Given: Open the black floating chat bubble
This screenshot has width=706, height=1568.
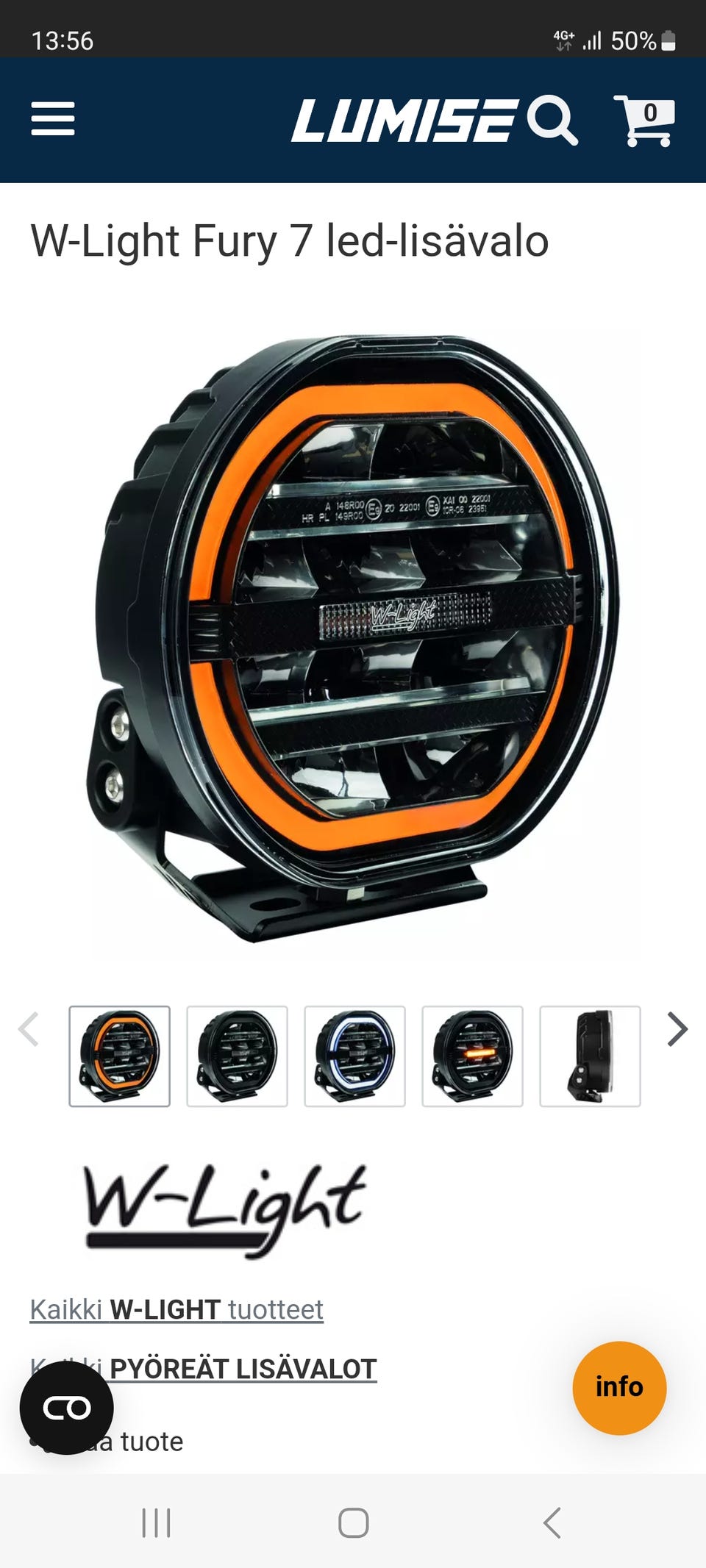Looking at the screenshot, I should click(x=67, y=1408).
